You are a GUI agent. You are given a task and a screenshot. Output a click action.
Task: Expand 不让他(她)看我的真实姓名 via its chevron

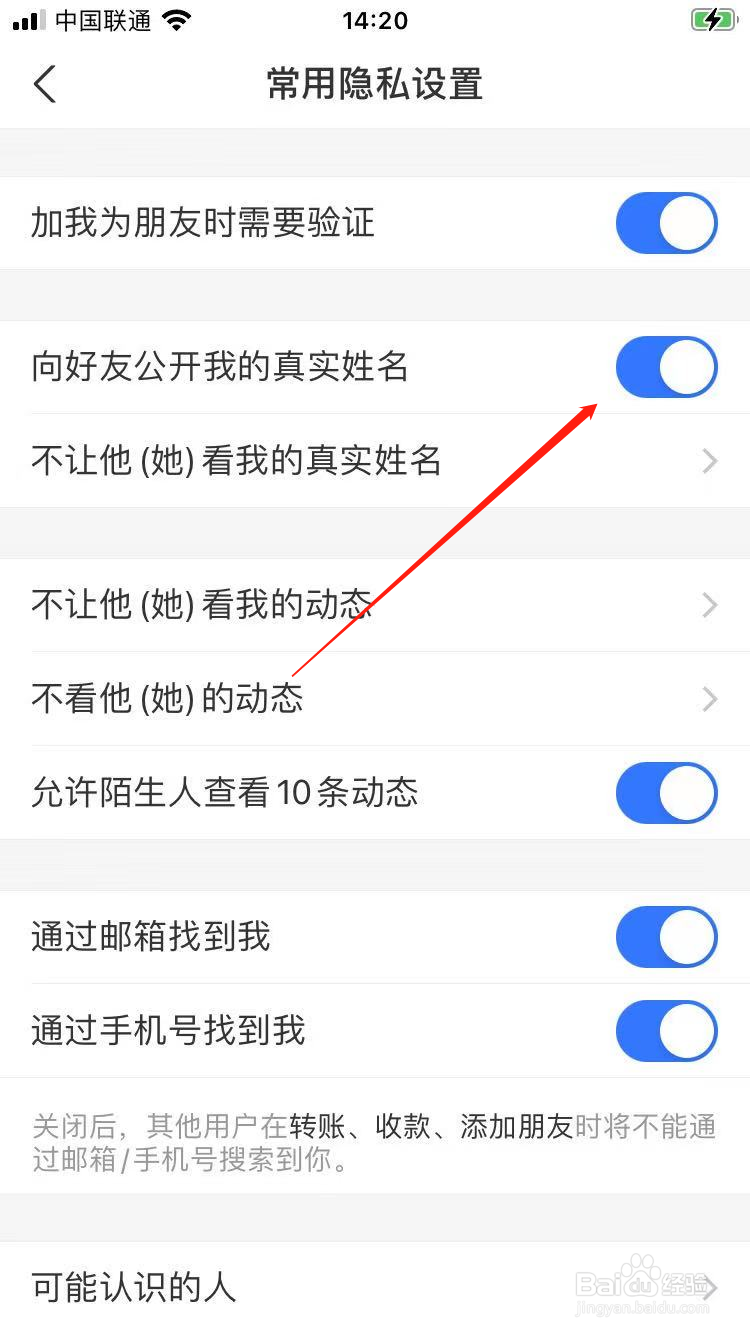[x=710, y=461]
